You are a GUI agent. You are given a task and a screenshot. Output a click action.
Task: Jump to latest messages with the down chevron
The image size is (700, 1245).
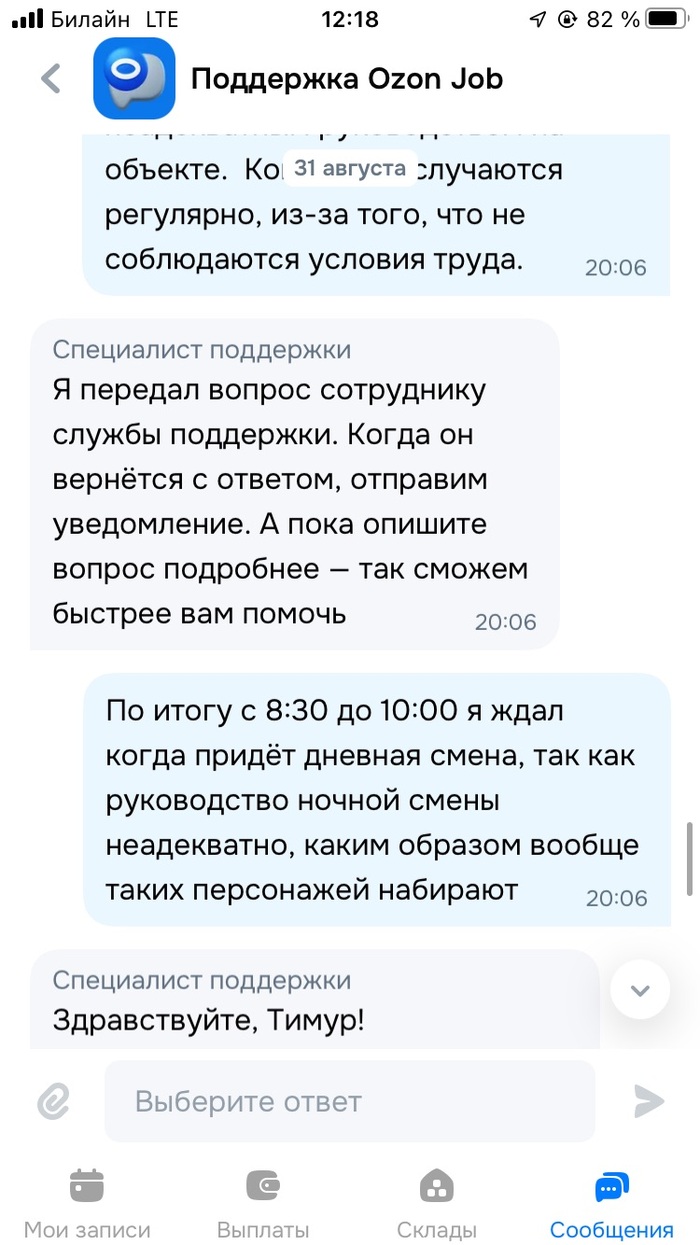click(640, 990)
